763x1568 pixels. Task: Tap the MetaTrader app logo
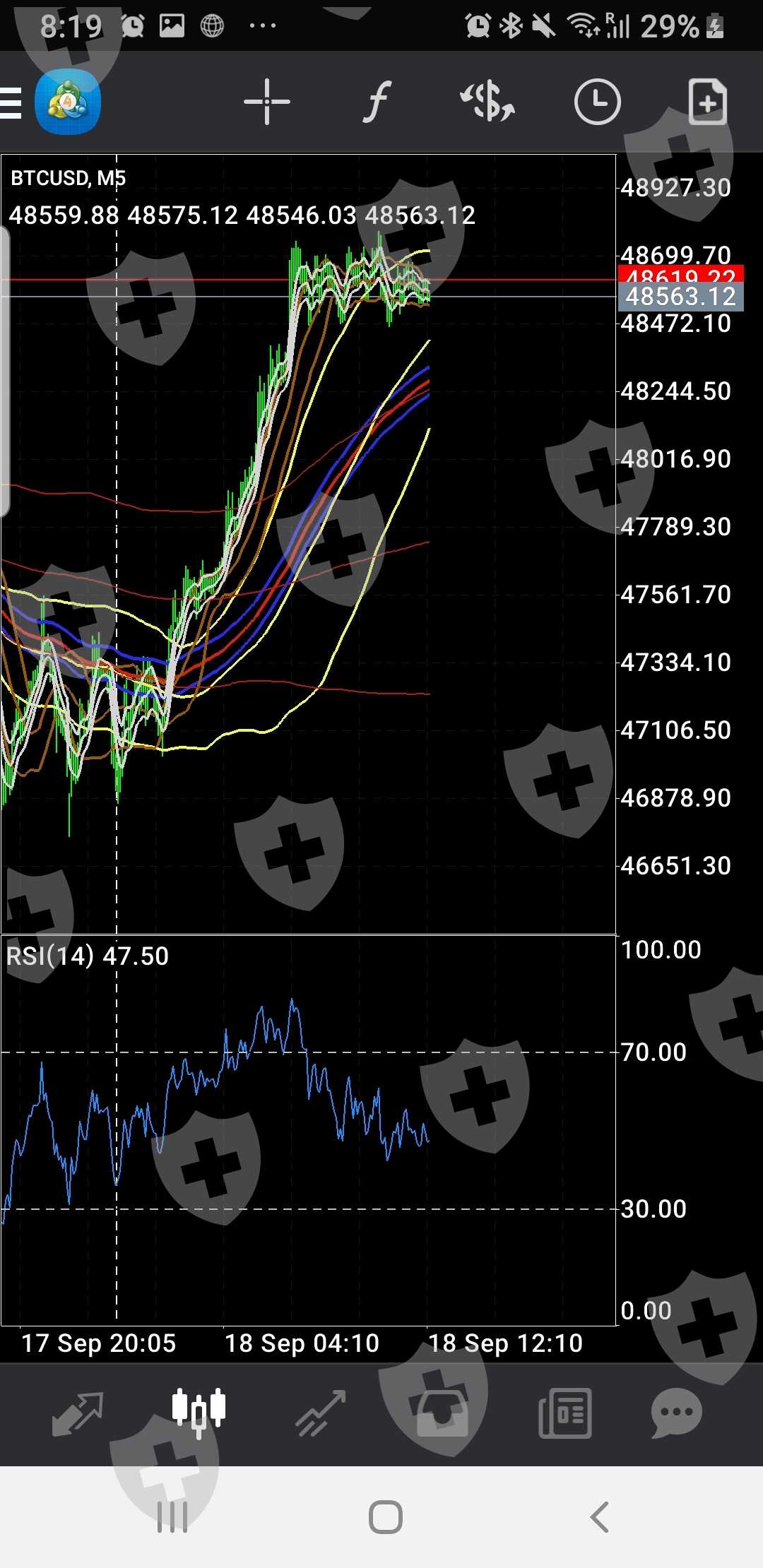click(68, 102)
